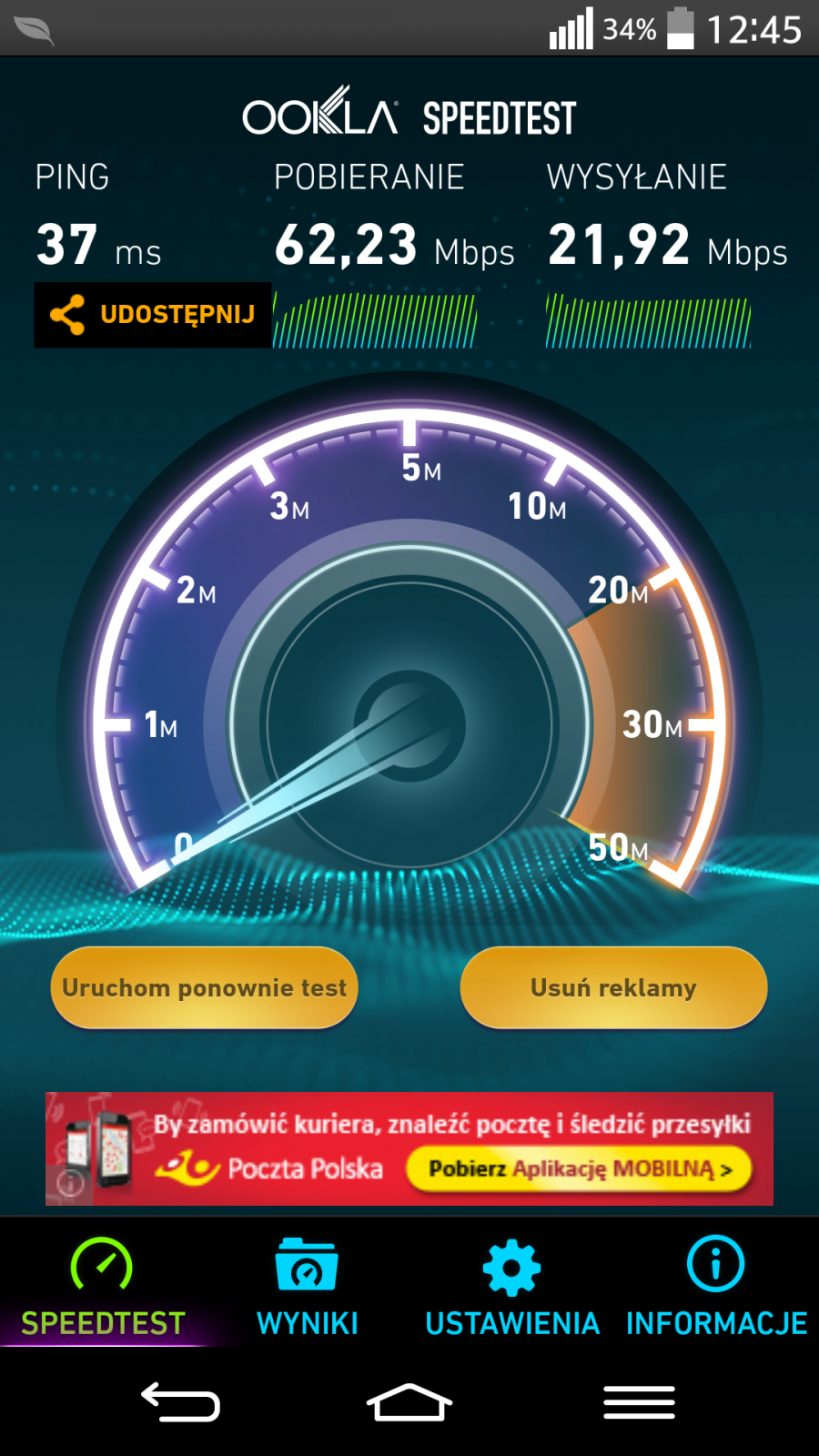Run the test again with Uruchom ponownie test

coord(204,987)
